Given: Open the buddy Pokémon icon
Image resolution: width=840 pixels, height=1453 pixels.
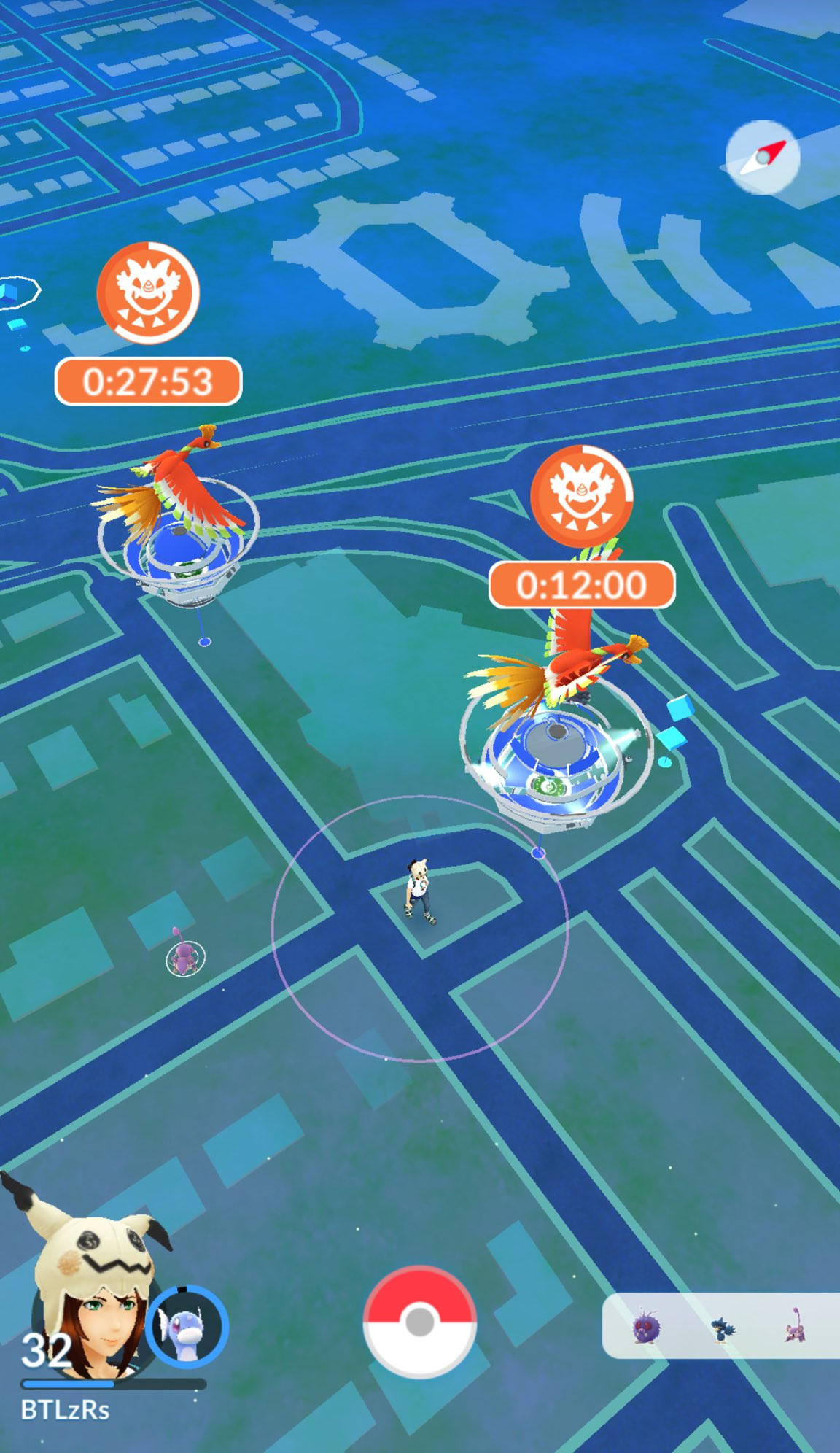Looking at the screenshot, I should (187, 1326).
